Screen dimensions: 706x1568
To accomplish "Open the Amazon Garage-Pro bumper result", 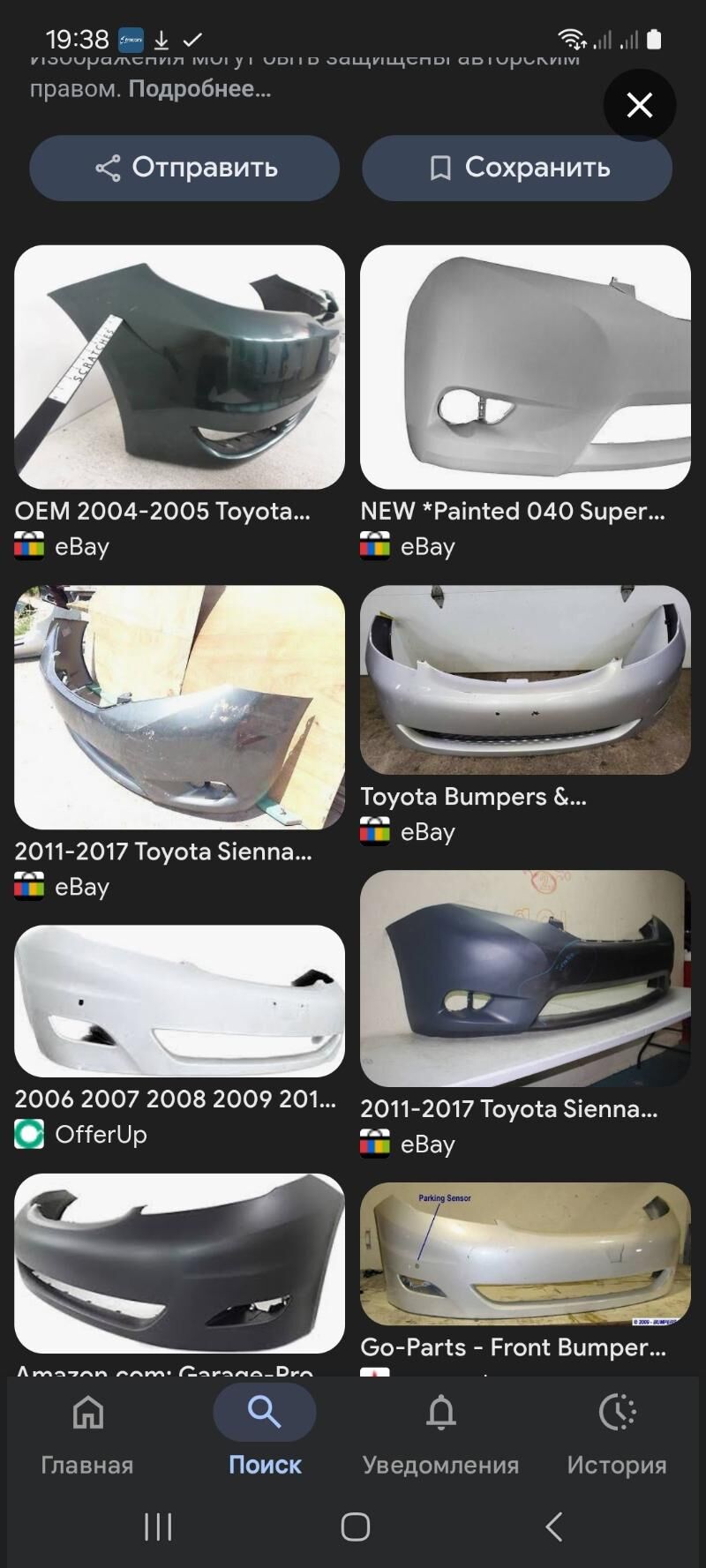I will (x=179, y=1263).
